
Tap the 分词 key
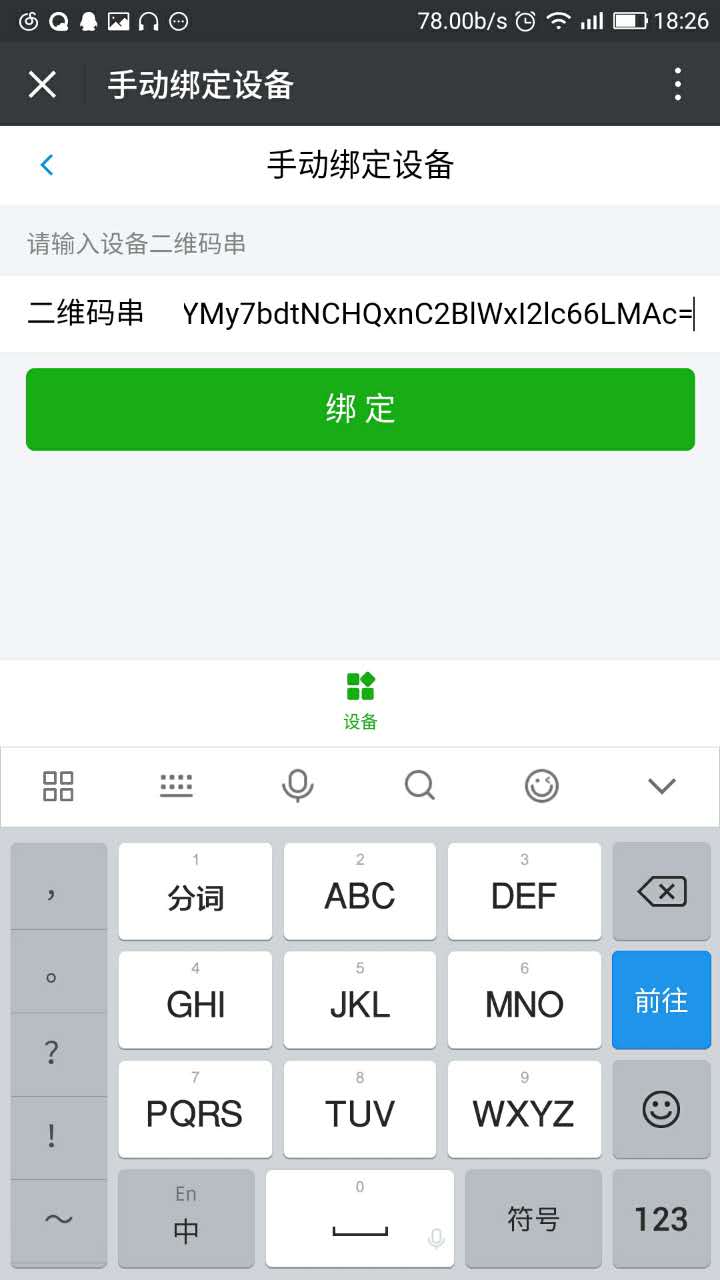[195, 891]
